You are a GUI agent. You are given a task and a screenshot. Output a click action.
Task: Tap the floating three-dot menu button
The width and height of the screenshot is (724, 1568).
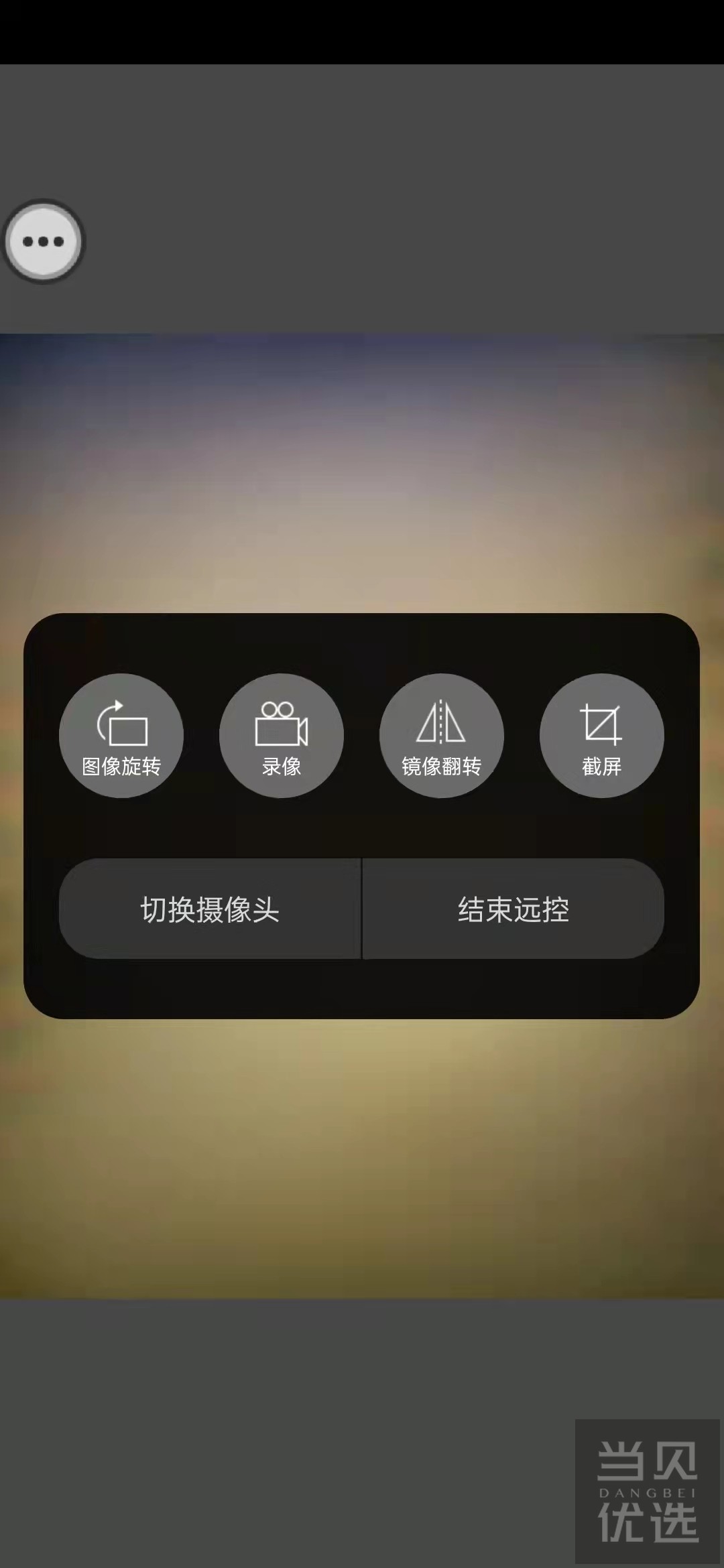44,241
